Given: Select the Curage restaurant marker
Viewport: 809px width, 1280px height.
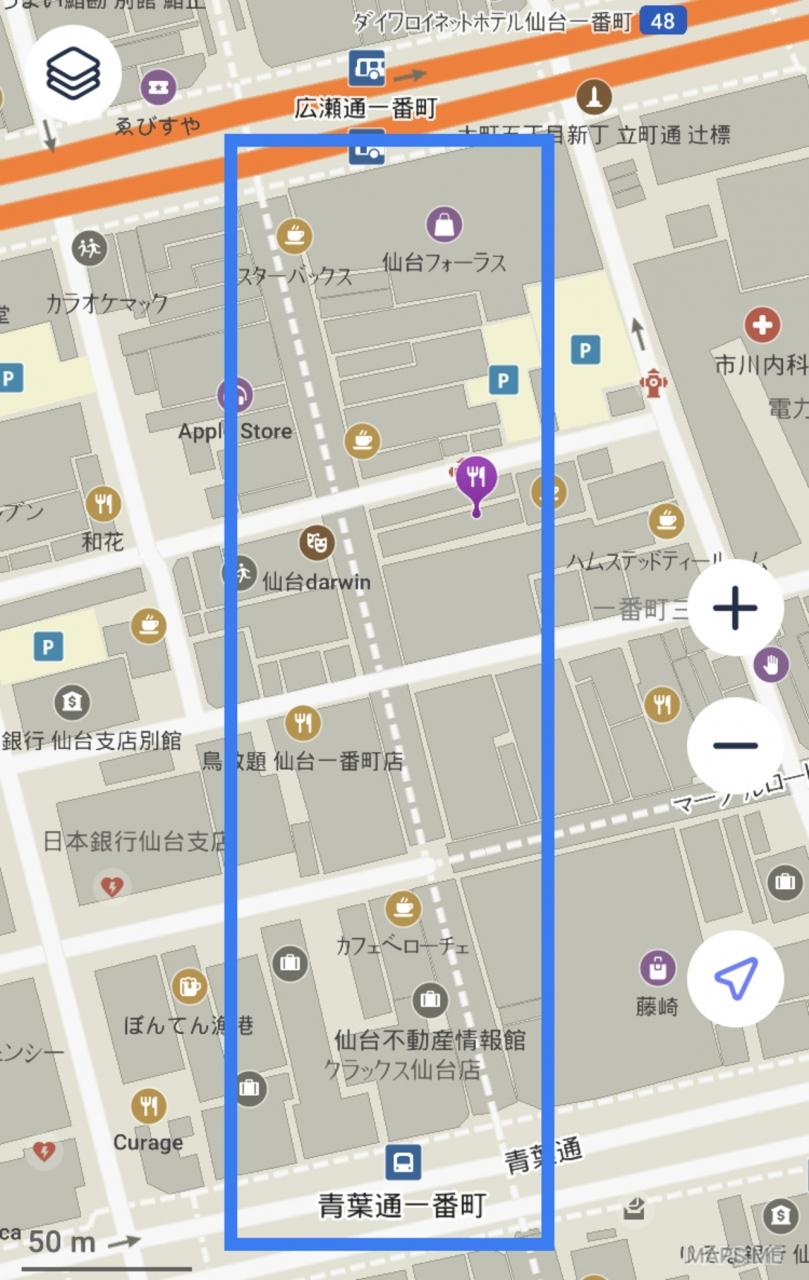Looking at the screenshot, I should coord(148,1105).
